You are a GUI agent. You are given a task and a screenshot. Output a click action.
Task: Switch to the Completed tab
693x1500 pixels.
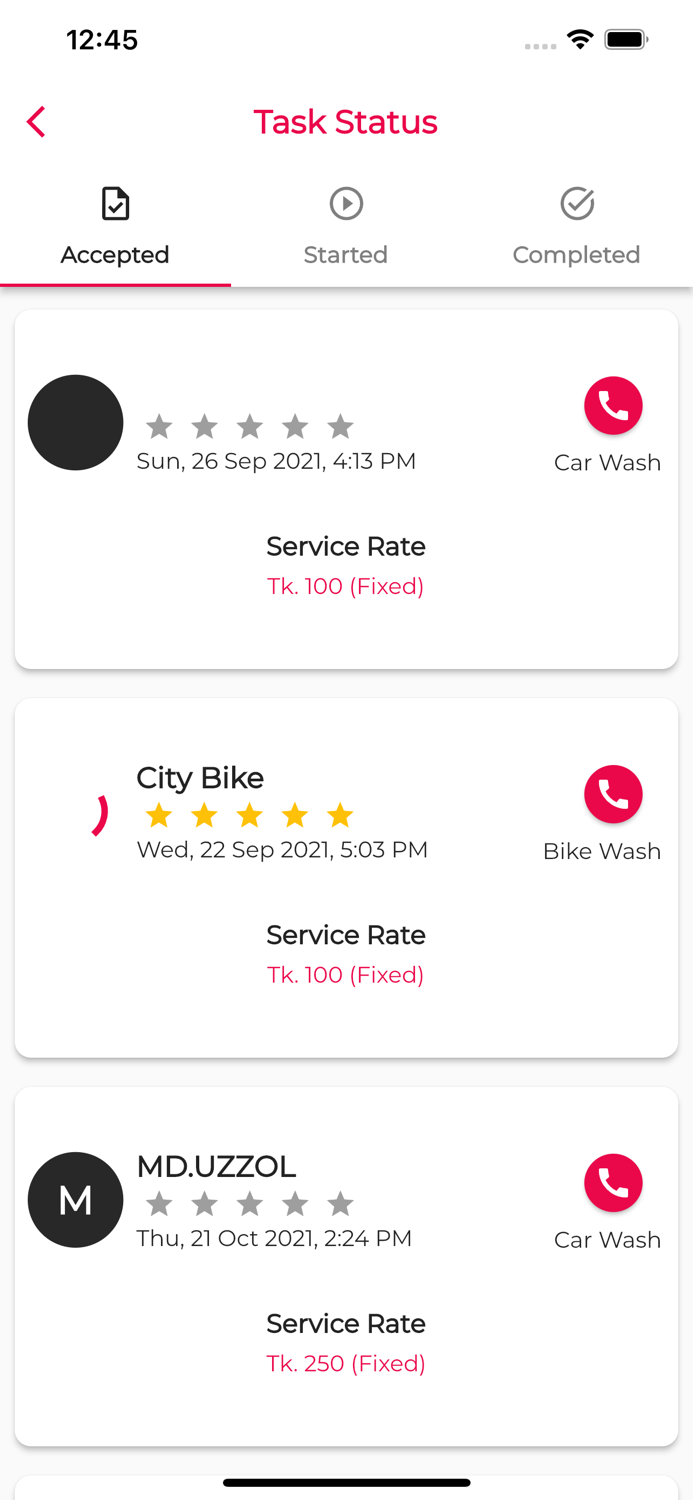click(x=576, y=228)
